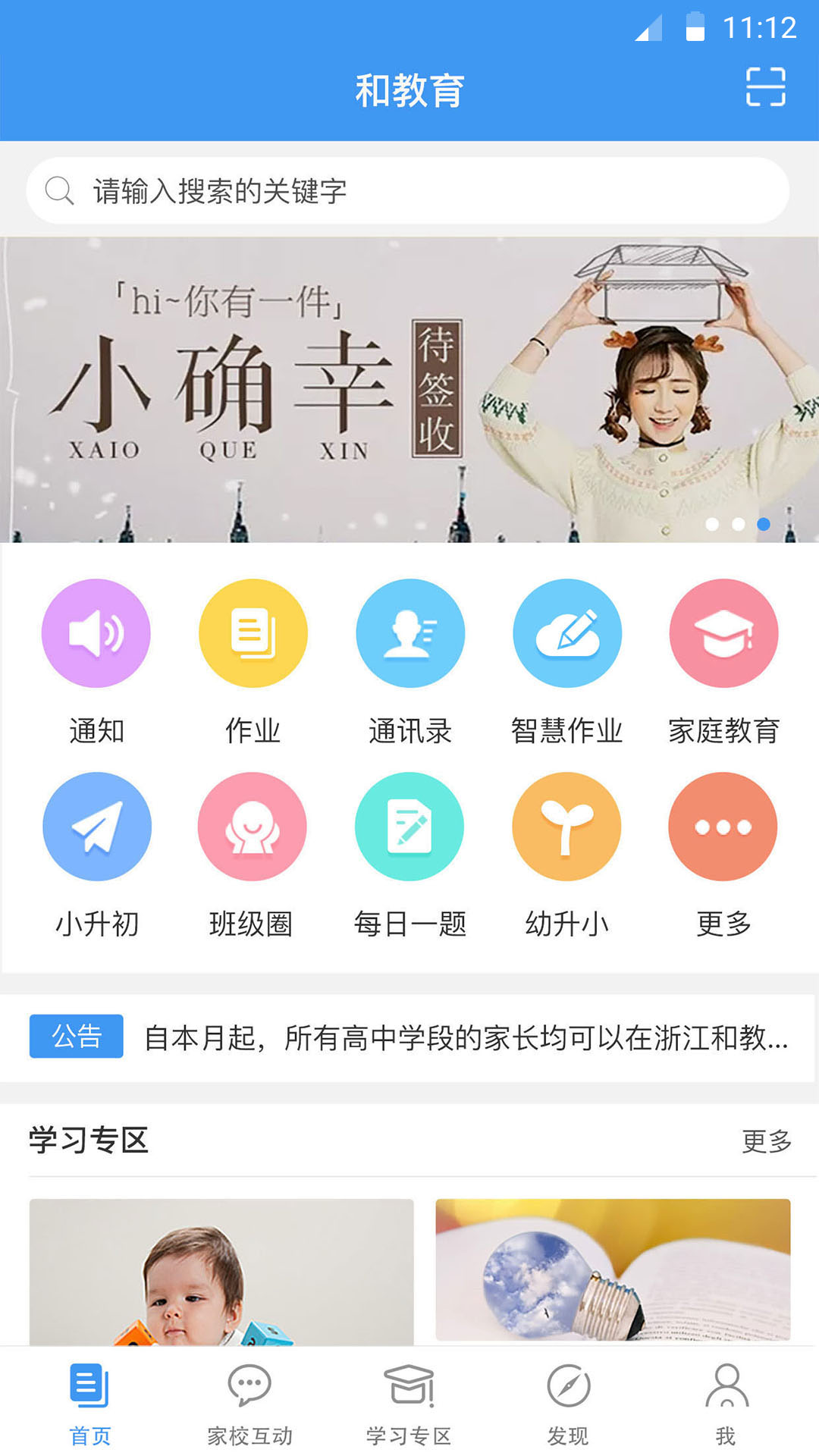
Task: Switch to the 发现 tab
Action: click(x=568, y=1403)
